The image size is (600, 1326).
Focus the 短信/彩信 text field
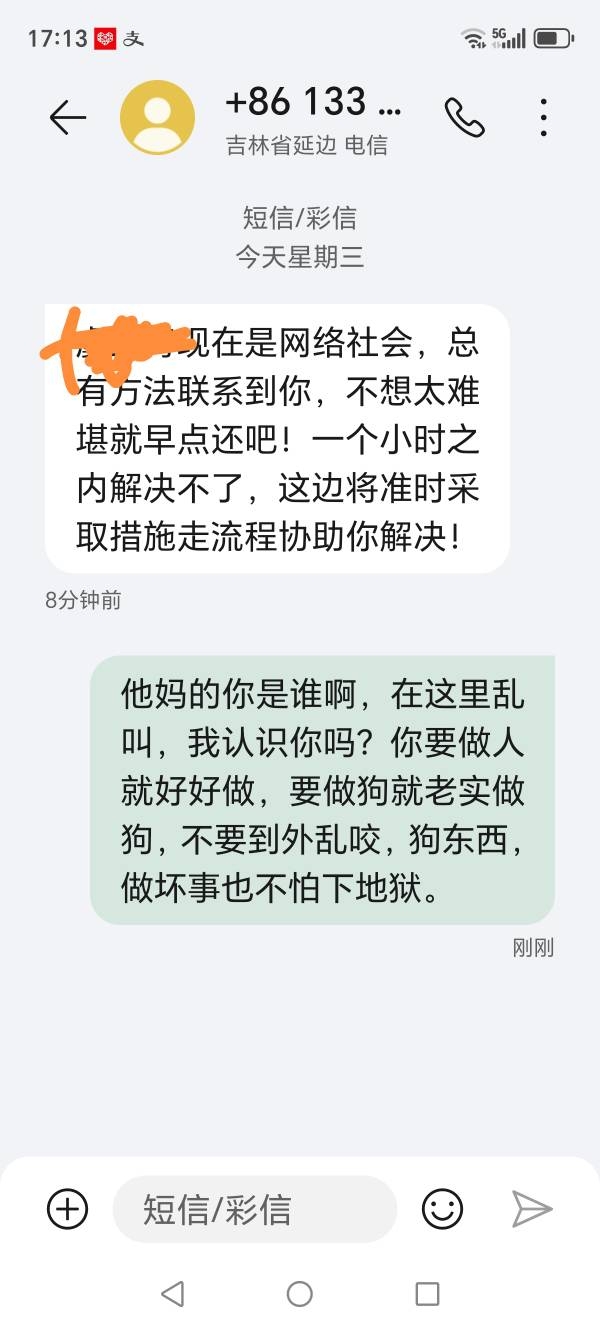[x=255, y=1209]
